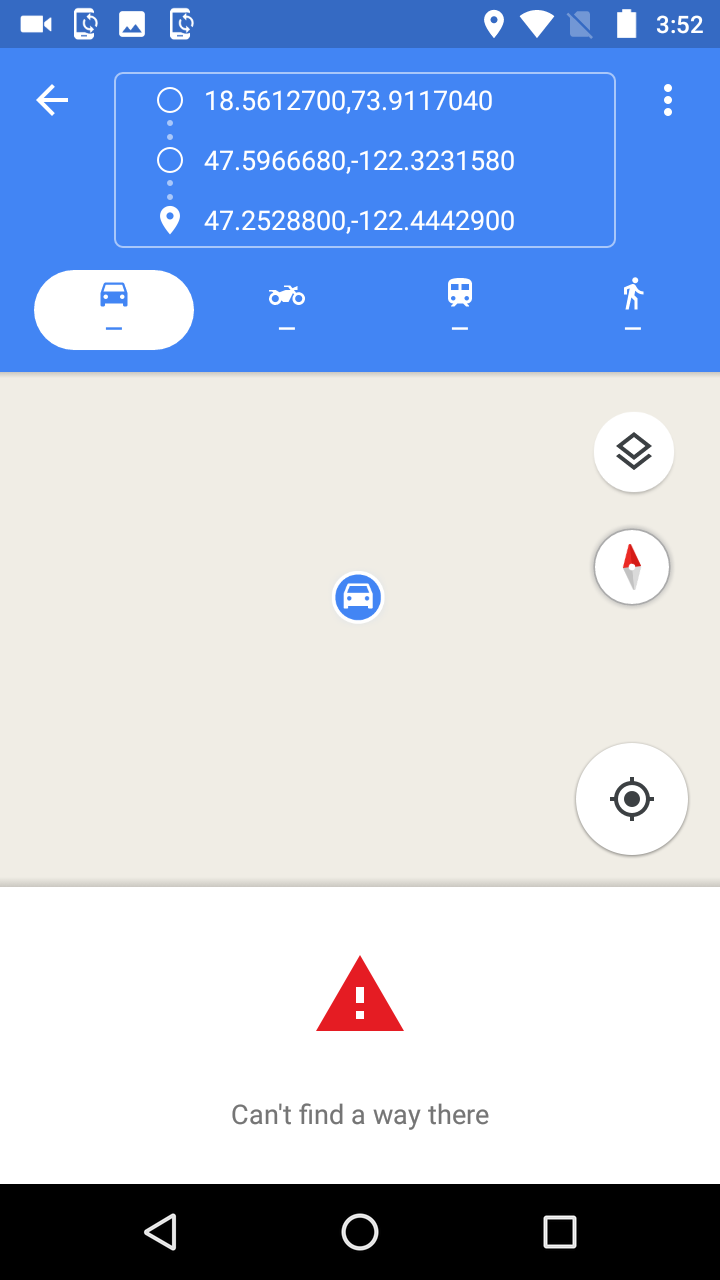Tap the compass to reset north
The width and height of the screenshot is (720, 1280).
tap(632, 567)
